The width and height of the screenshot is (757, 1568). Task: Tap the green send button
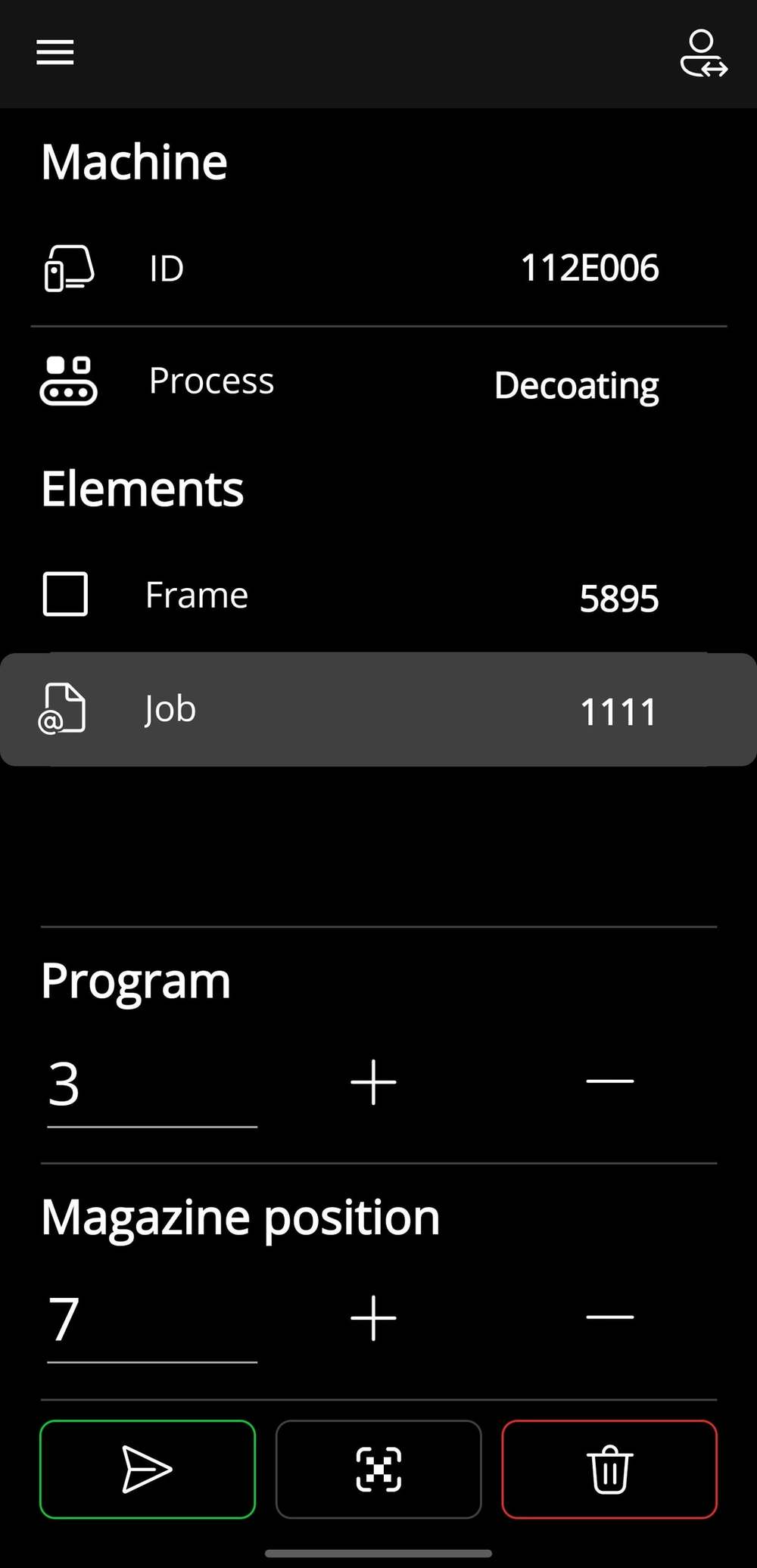pyautogui.click(x=148, y=1470)
